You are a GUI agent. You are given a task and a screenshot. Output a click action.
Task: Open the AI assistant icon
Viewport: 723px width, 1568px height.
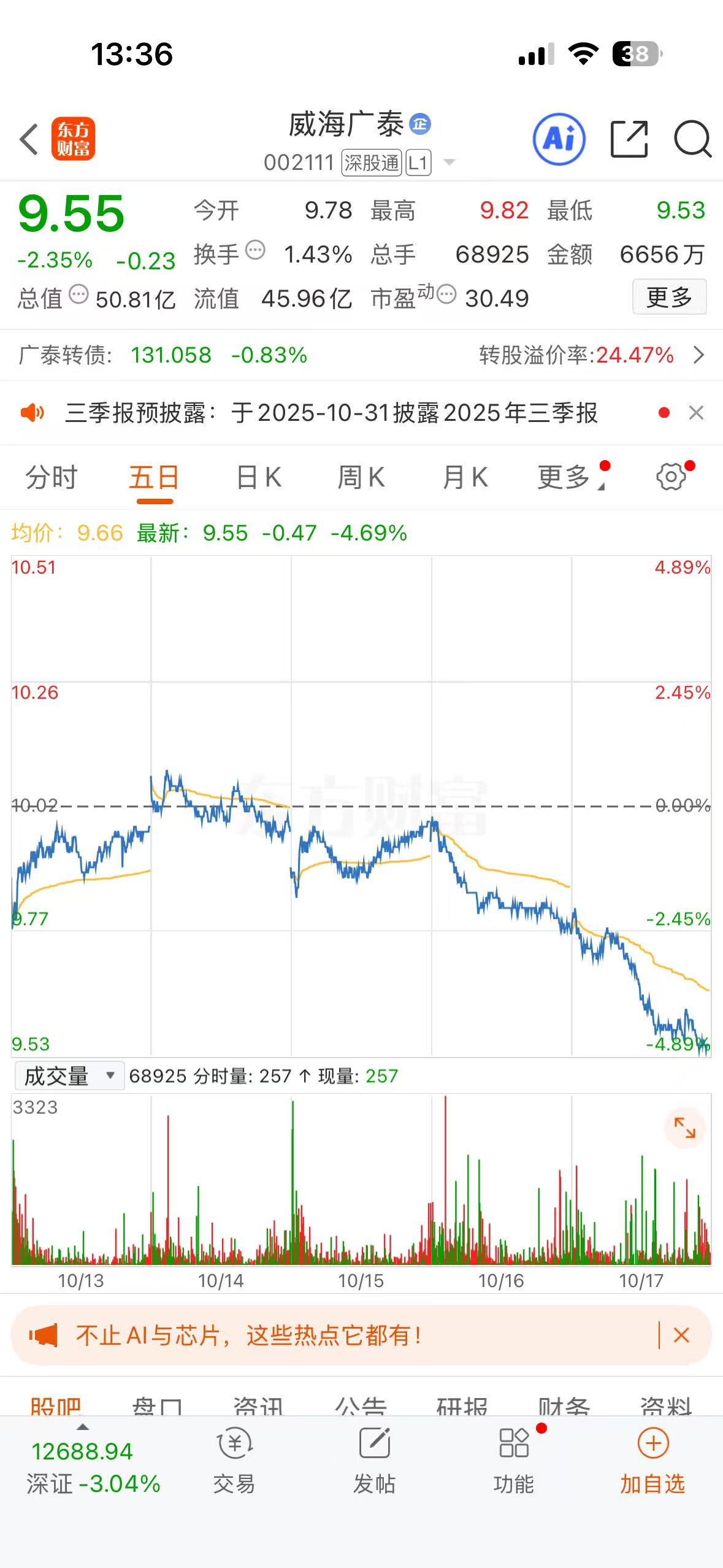559,139
